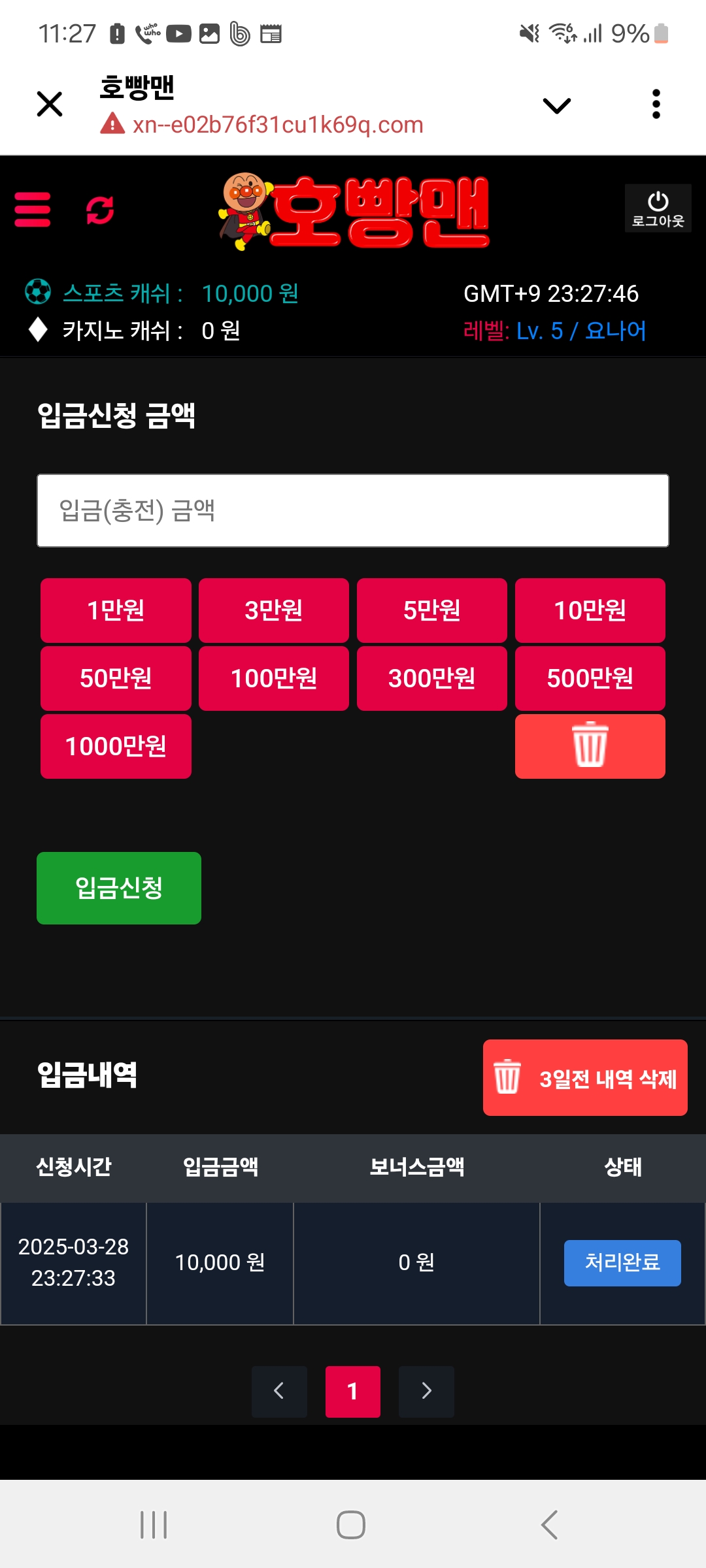This screenshot has height=1568, width=706.
Task: Select the 50만원 amount button
Action: [116, 678]
